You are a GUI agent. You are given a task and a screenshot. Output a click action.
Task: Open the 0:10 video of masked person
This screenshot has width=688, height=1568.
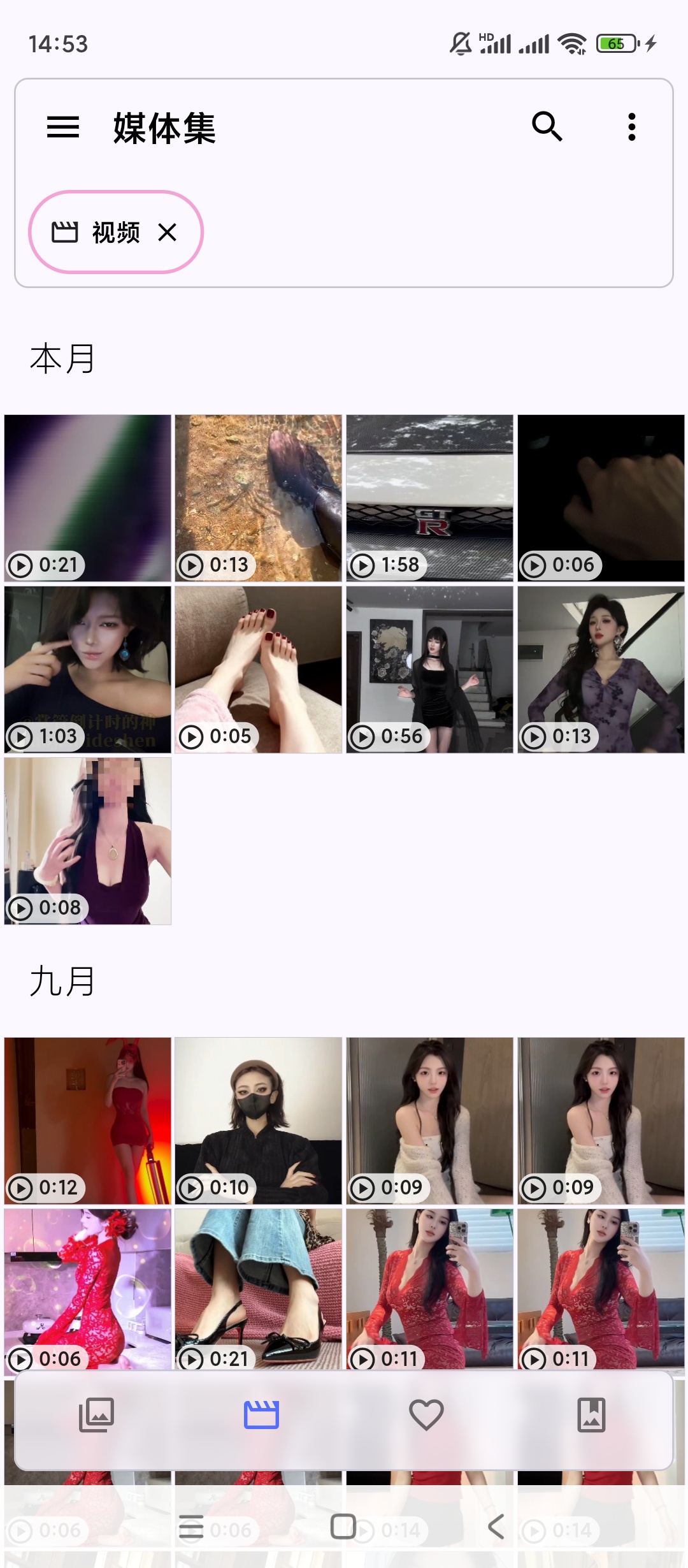pos(259,1121)
